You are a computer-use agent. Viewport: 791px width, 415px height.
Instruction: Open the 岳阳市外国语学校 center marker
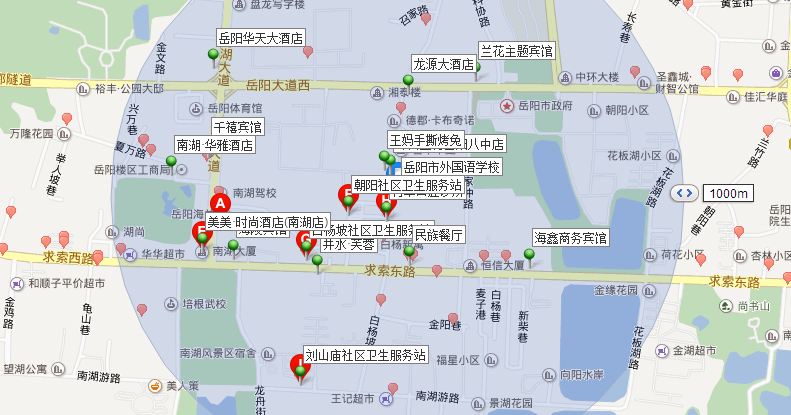coord(394,167)
